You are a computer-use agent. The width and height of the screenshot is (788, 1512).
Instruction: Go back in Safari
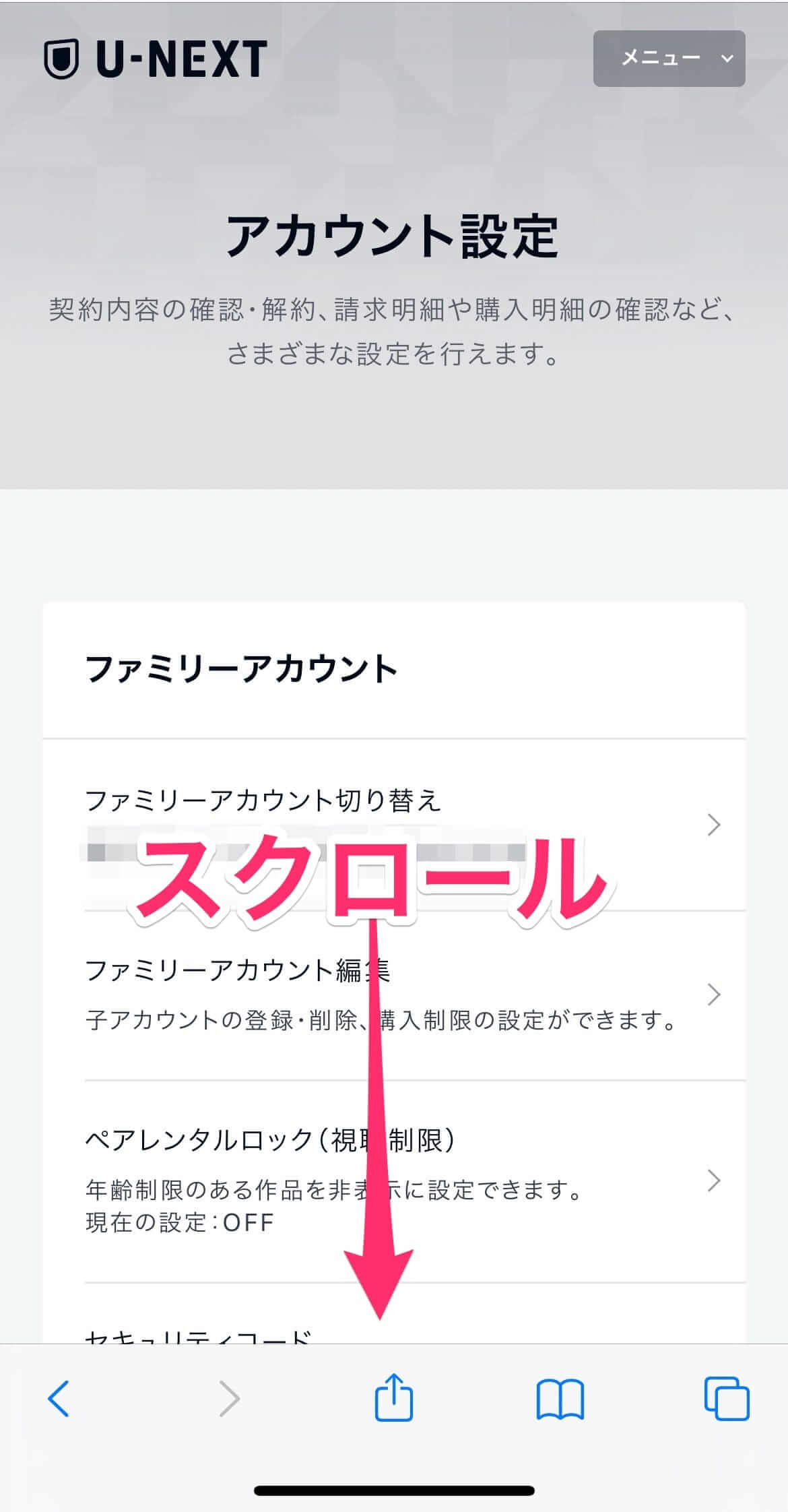point(59,1399)
